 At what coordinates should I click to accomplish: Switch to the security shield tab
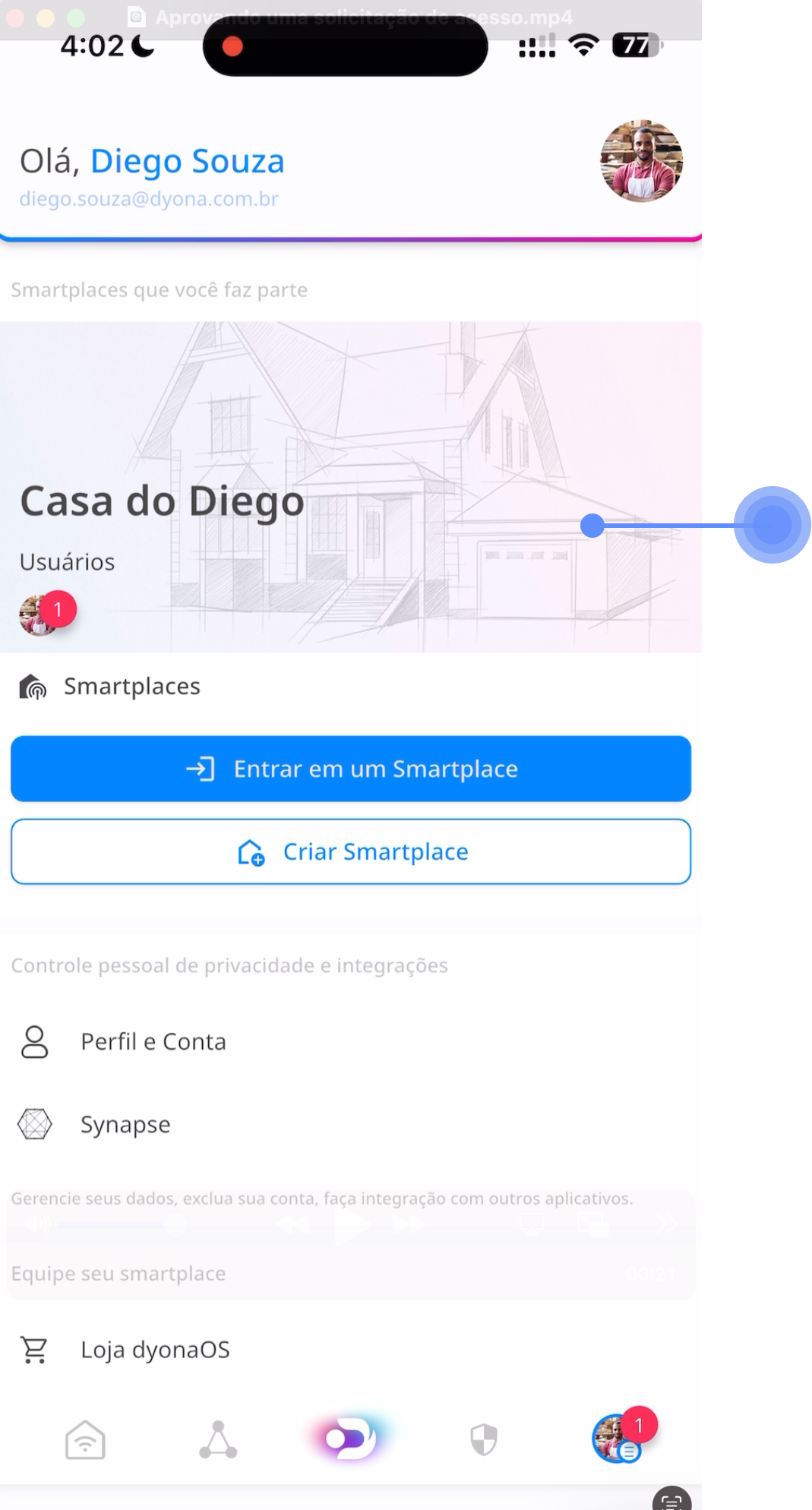[x=483, y=1439]
